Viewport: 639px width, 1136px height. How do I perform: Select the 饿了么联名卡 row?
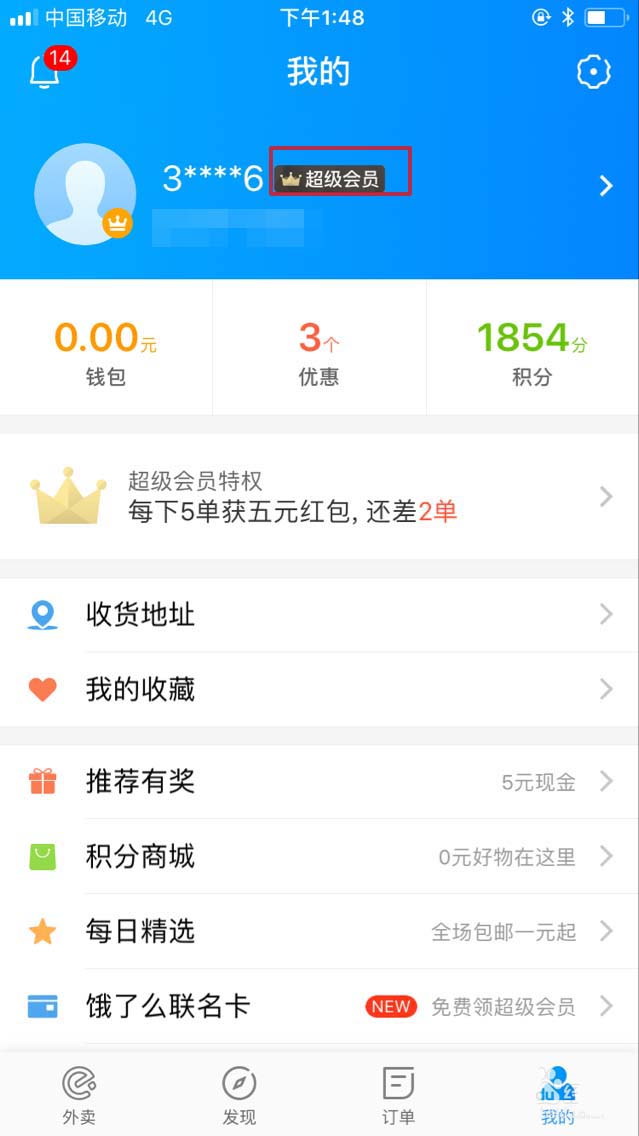pyautogui.click(x=319, y=1006)
